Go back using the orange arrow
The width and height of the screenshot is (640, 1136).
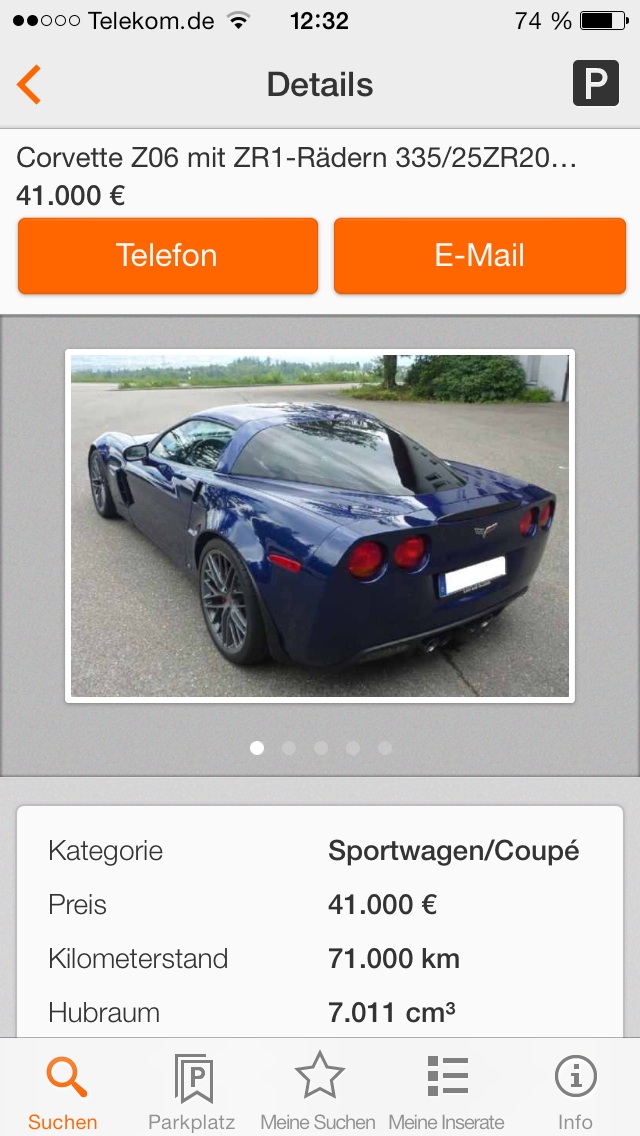(x=29, y=85)
